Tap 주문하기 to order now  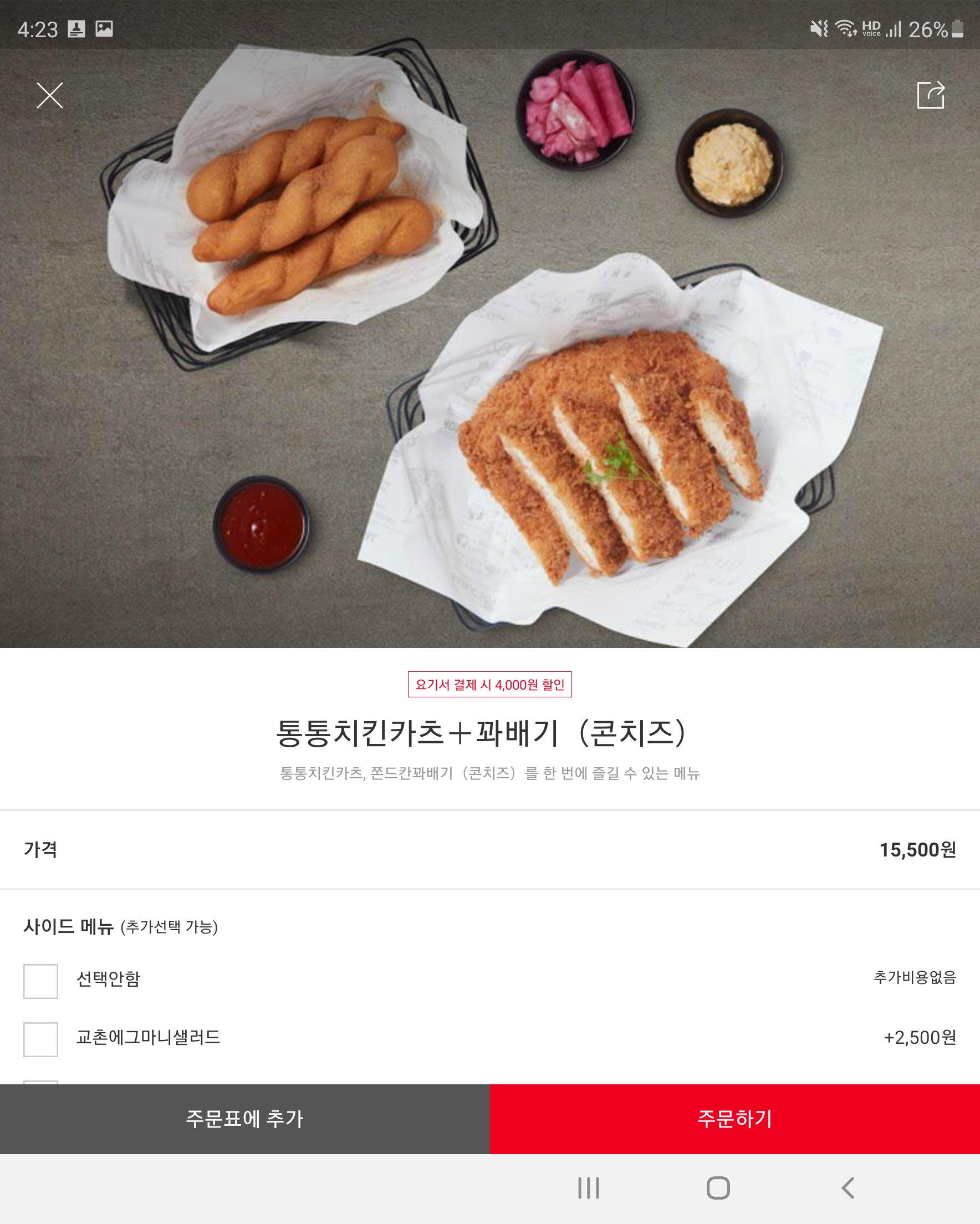tap(734, 1119)
